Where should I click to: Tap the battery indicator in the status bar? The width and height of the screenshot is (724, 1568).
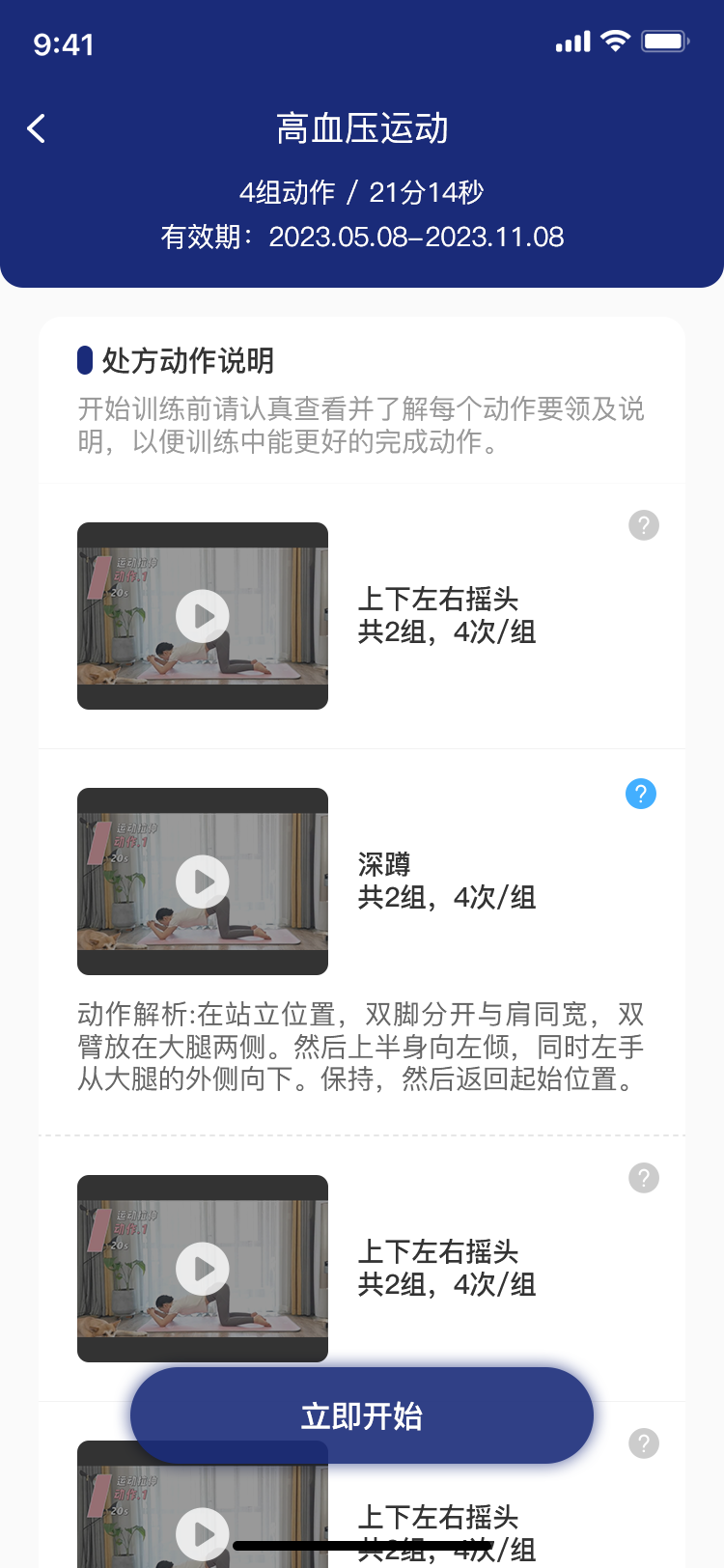click(664, 41)
